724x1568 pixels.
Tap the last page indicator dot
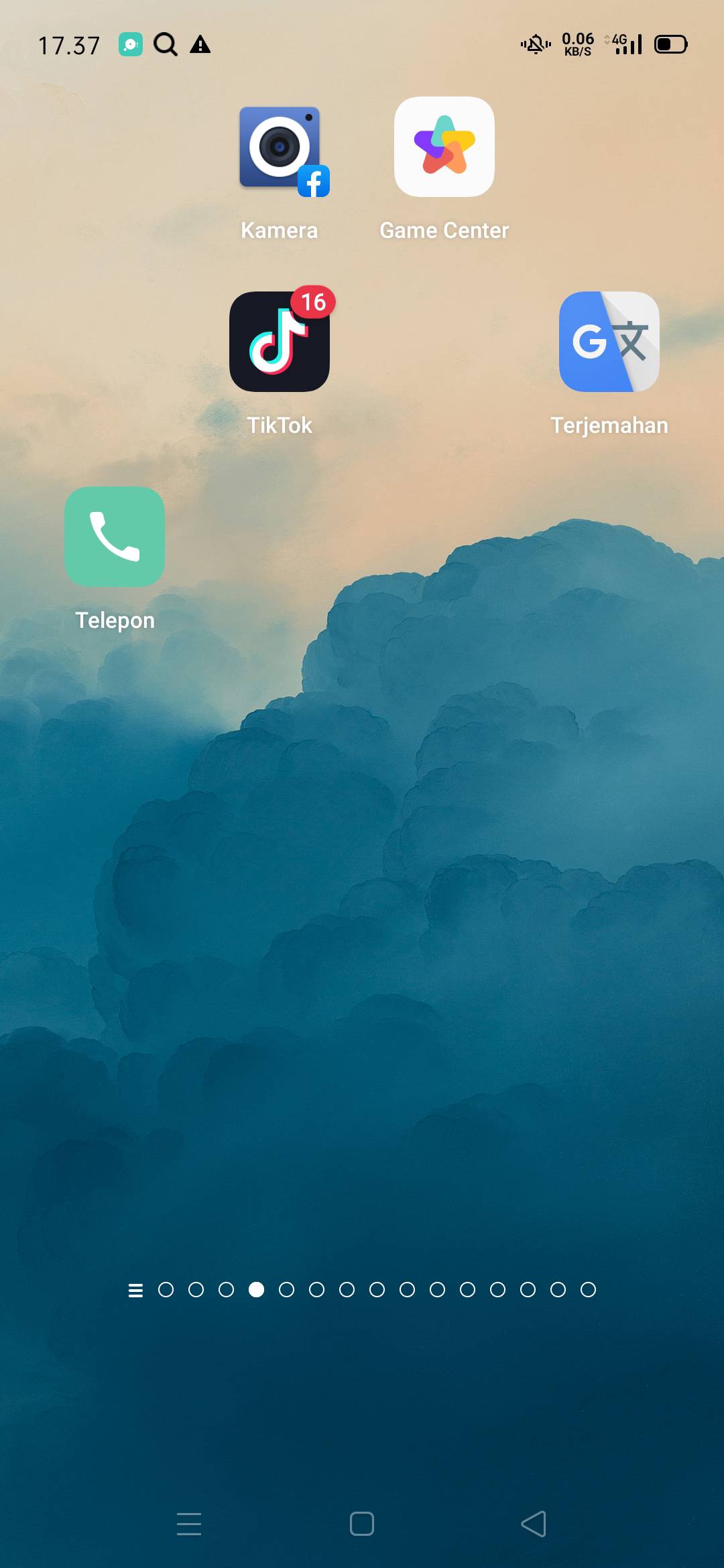tap(588, 1289)
